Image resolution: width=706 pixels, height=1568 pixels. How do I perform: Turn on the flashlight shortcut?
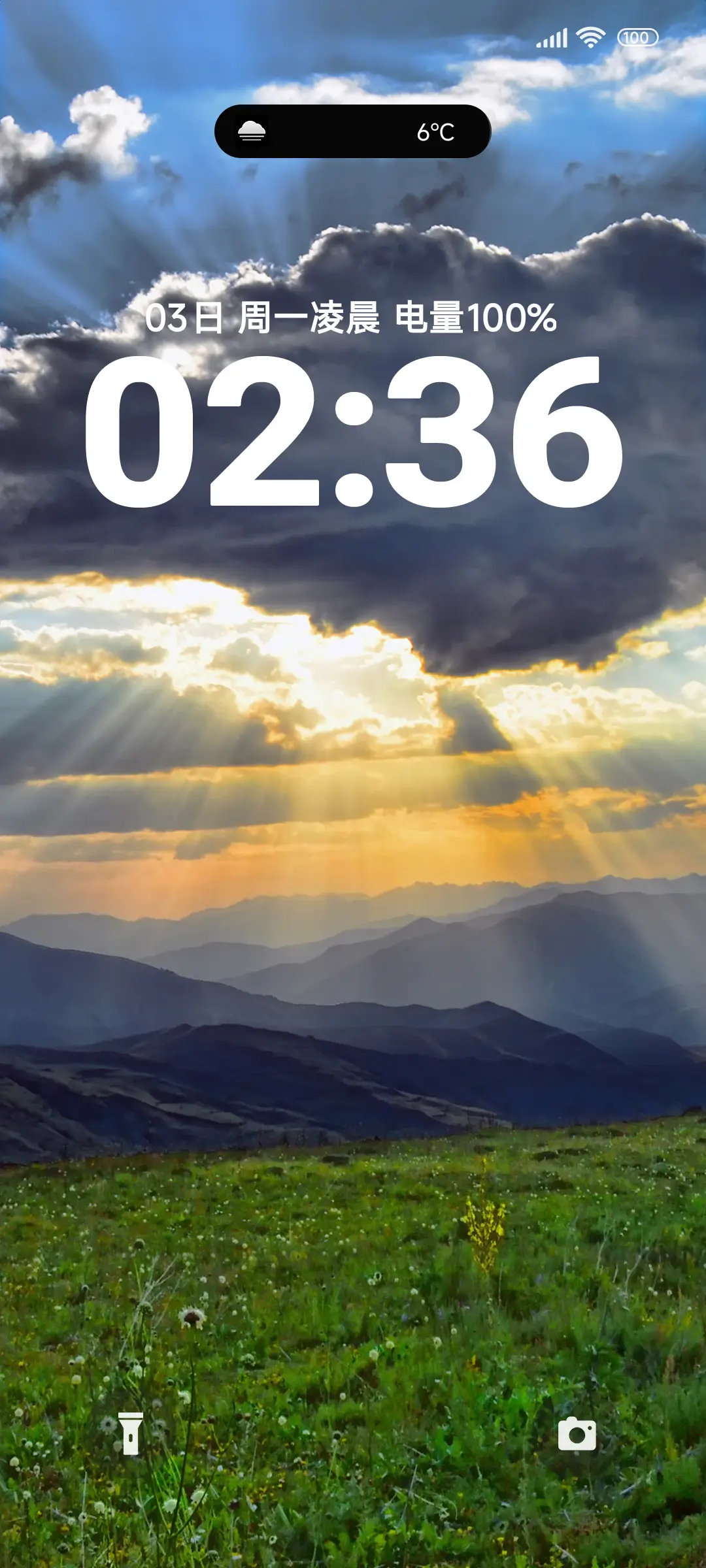coord(130,1433)
